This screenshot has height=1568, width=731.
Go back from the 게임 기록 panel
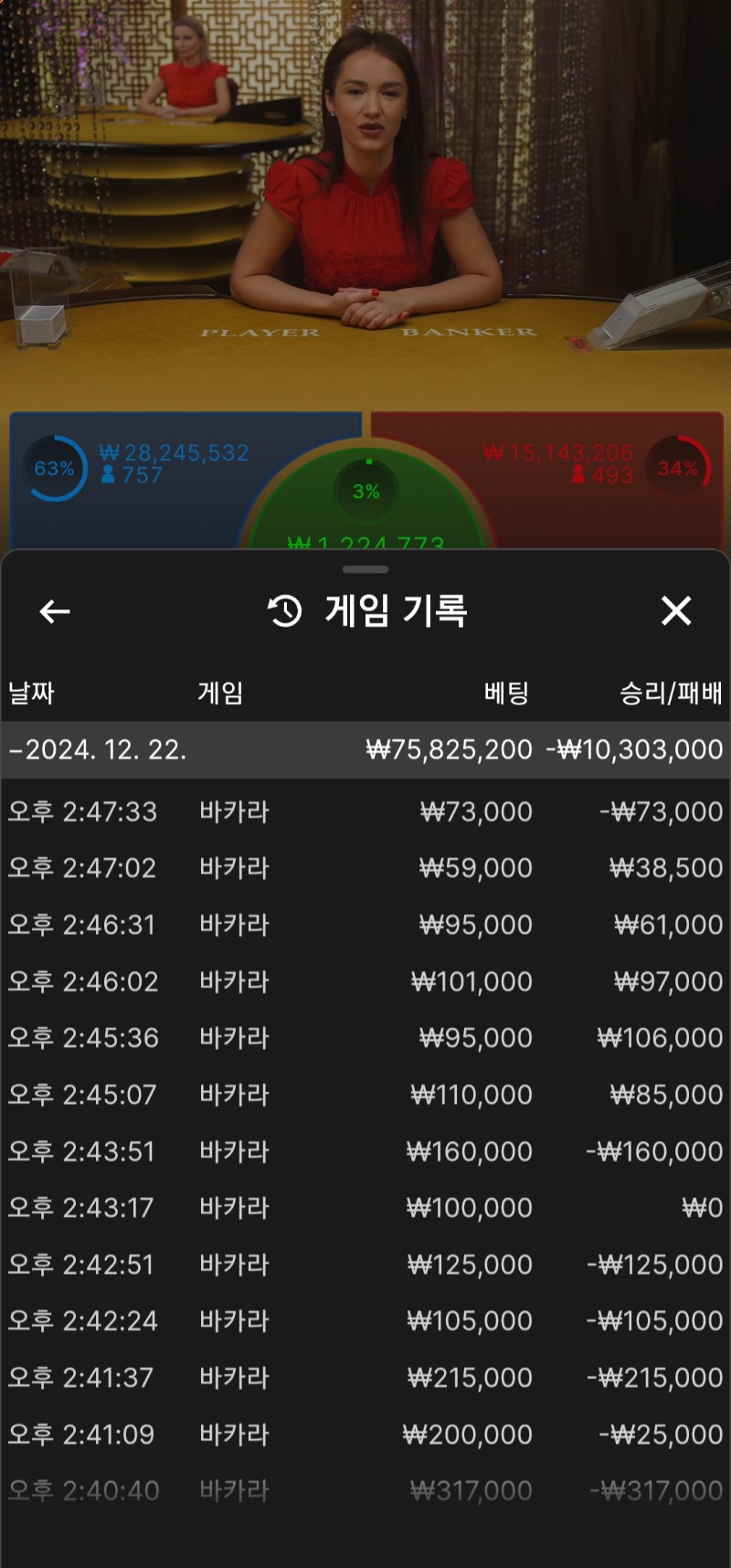55,611
